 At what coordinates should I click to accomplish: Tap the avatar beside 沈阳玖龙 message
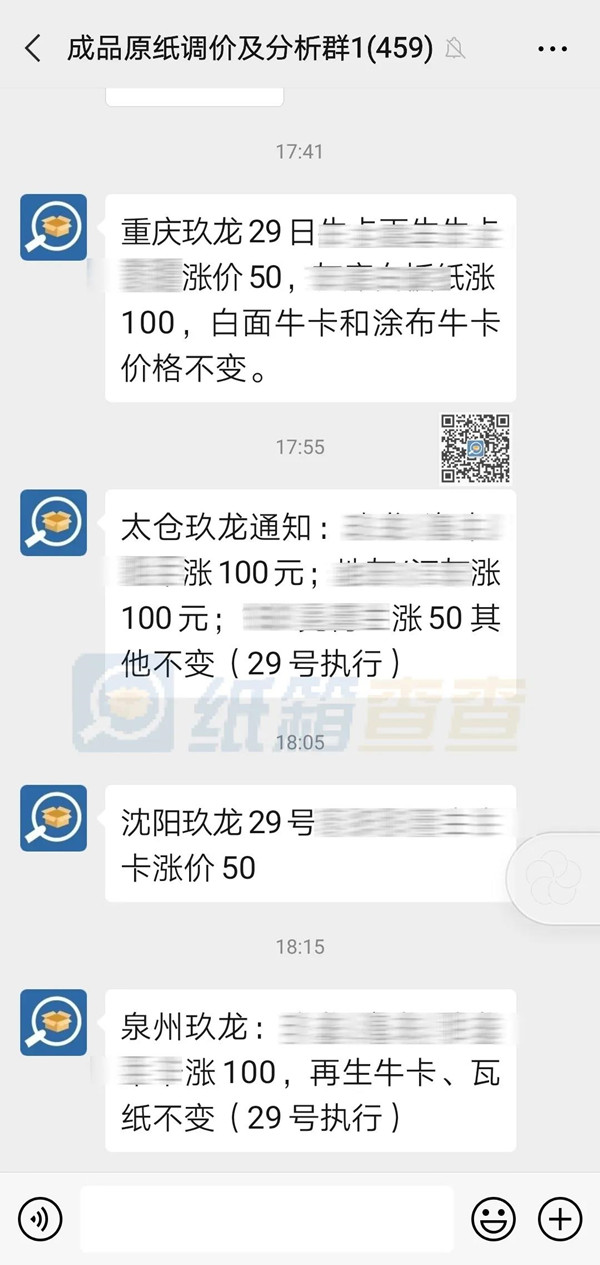(53, 818)
